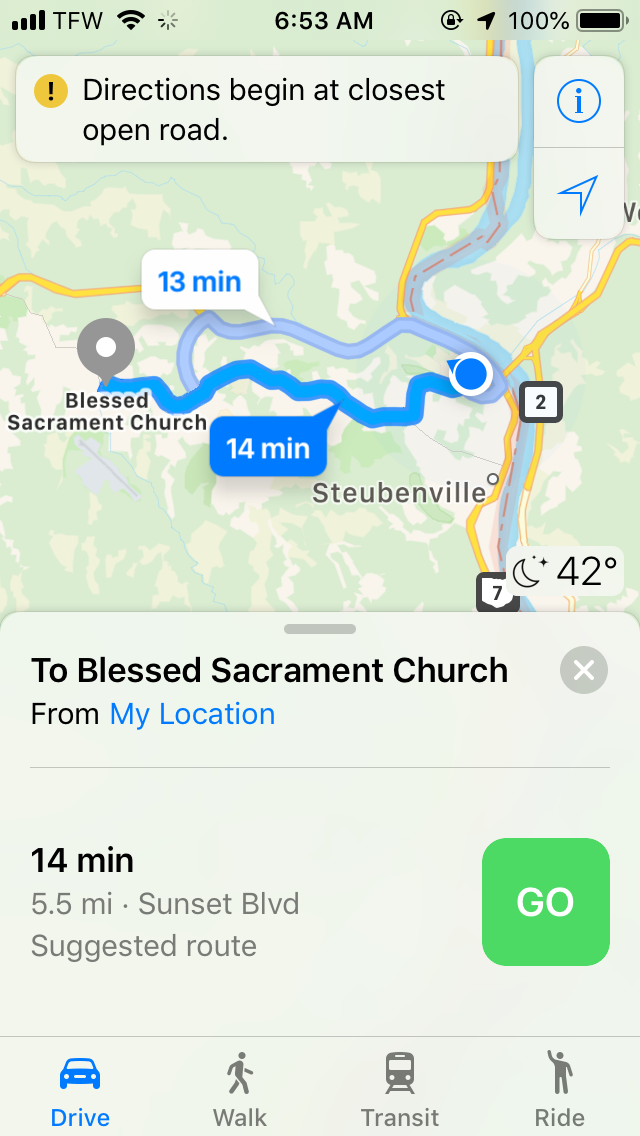Center map on current location

click(x=578, y=194)
